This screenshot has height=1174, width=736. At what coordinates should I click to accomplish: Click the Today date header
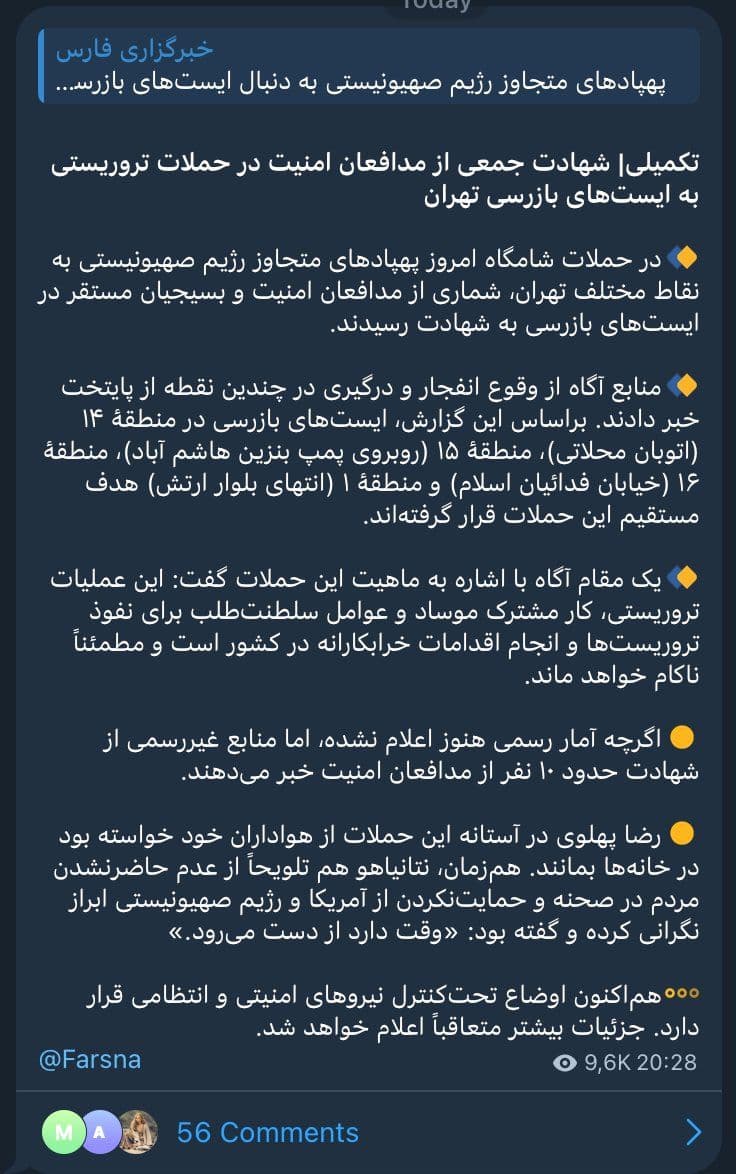pos(434,6)
